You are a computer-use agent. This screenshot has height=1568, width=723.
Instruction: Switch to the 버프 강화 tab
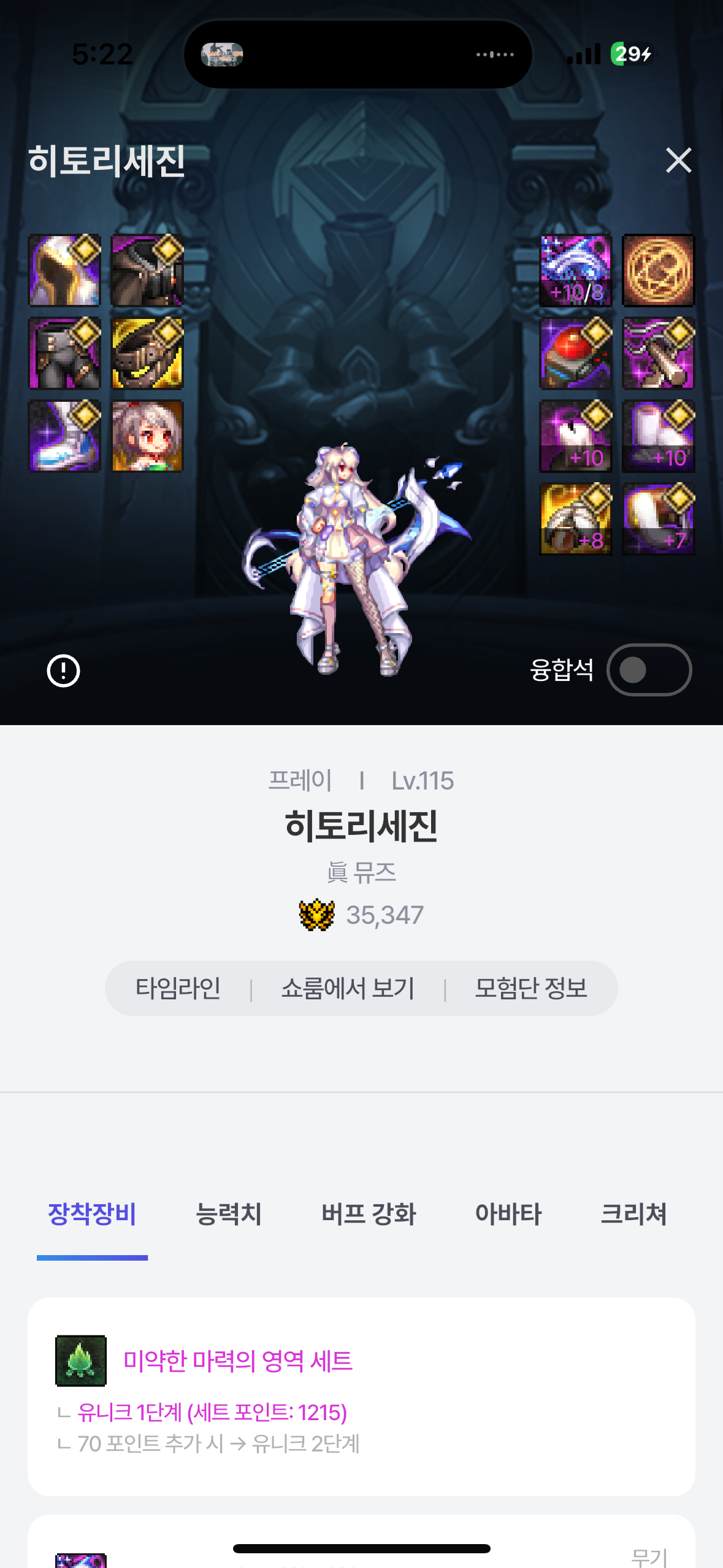(x=369, y=1214)
